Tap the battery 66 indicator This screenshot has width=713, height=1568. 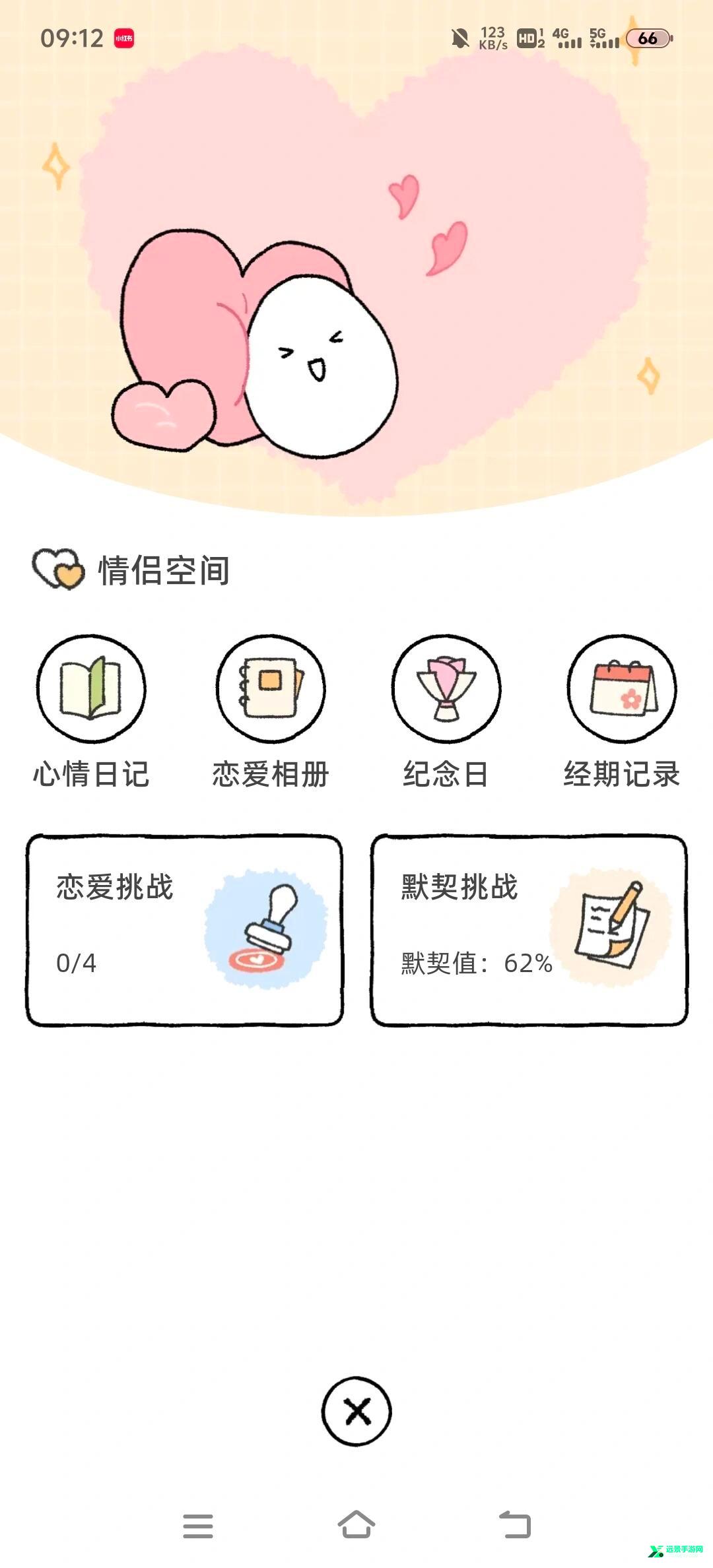click(x=649, y=38)
